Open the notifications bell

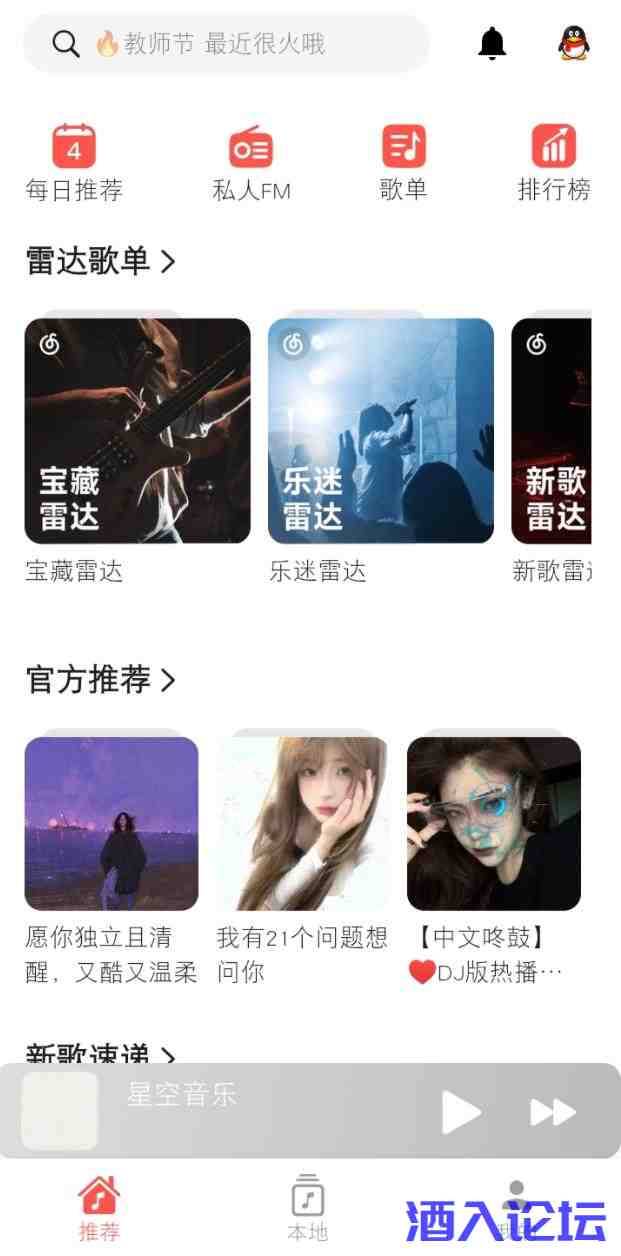(492, 43)
